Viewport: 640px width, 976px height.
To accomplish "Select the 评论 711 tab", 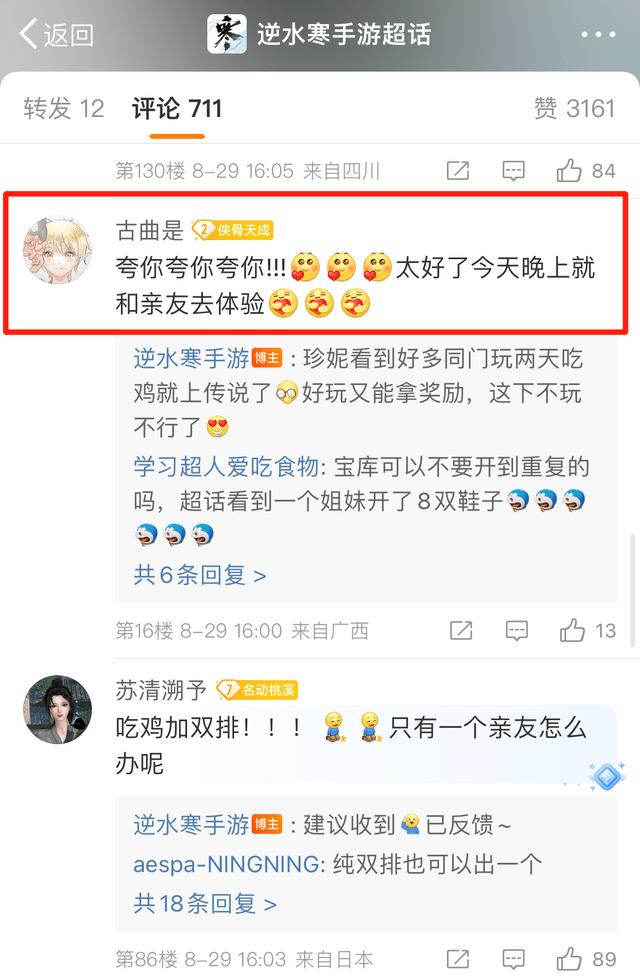I will pos(177,109).
